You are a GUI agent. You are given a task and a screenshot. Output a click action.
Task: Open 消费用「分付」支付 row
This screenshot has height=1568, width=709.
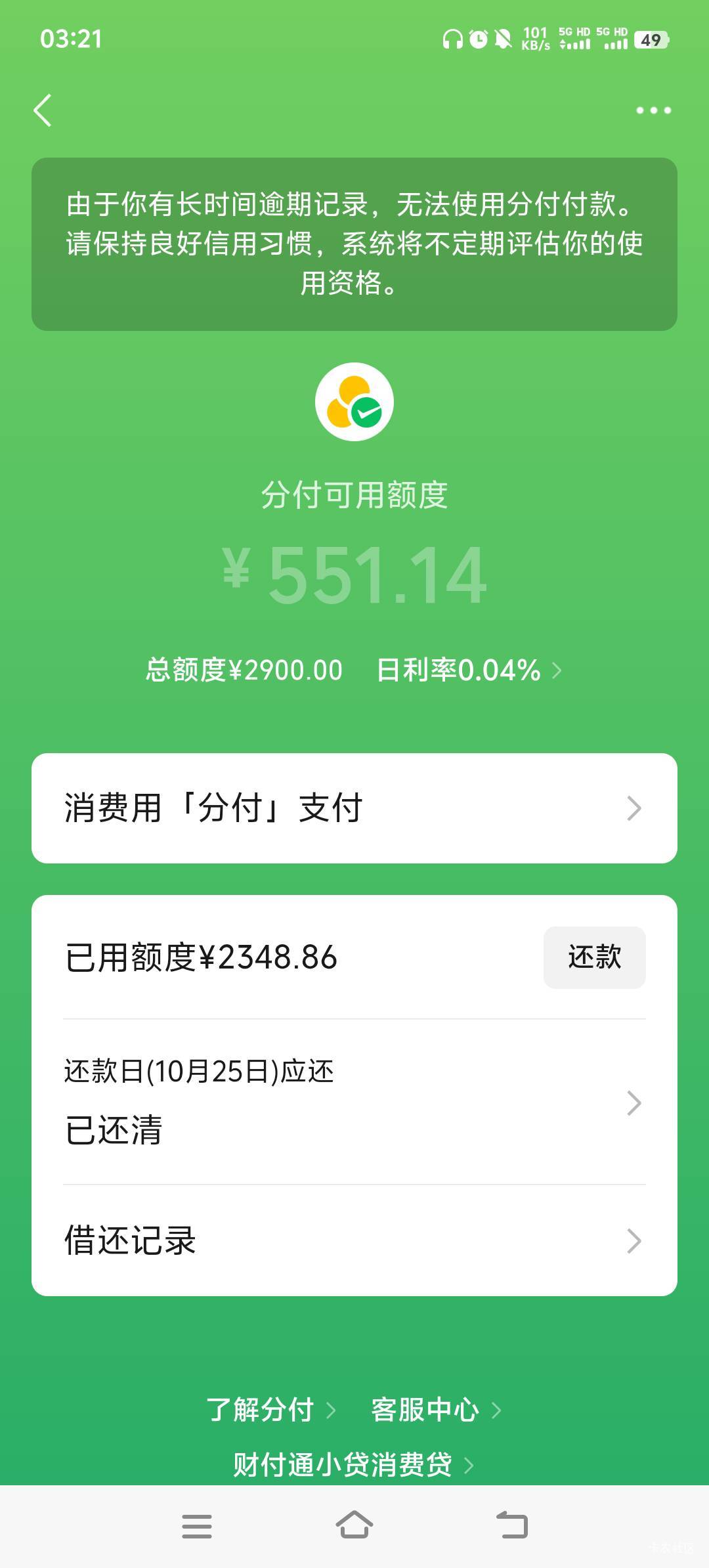click(354, 808)
